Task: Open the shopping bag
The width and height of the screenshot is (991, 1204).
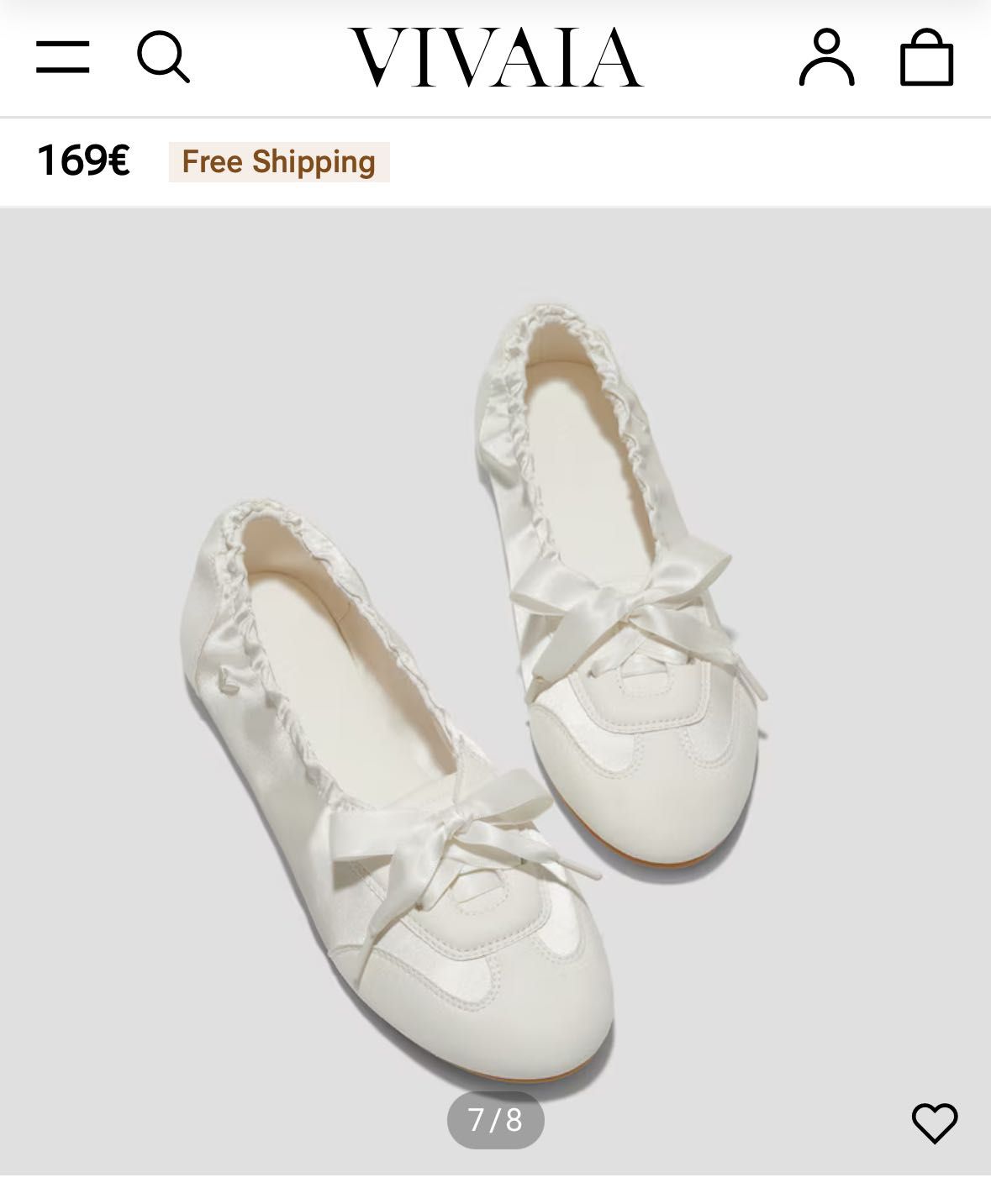Action: [926, 57]
